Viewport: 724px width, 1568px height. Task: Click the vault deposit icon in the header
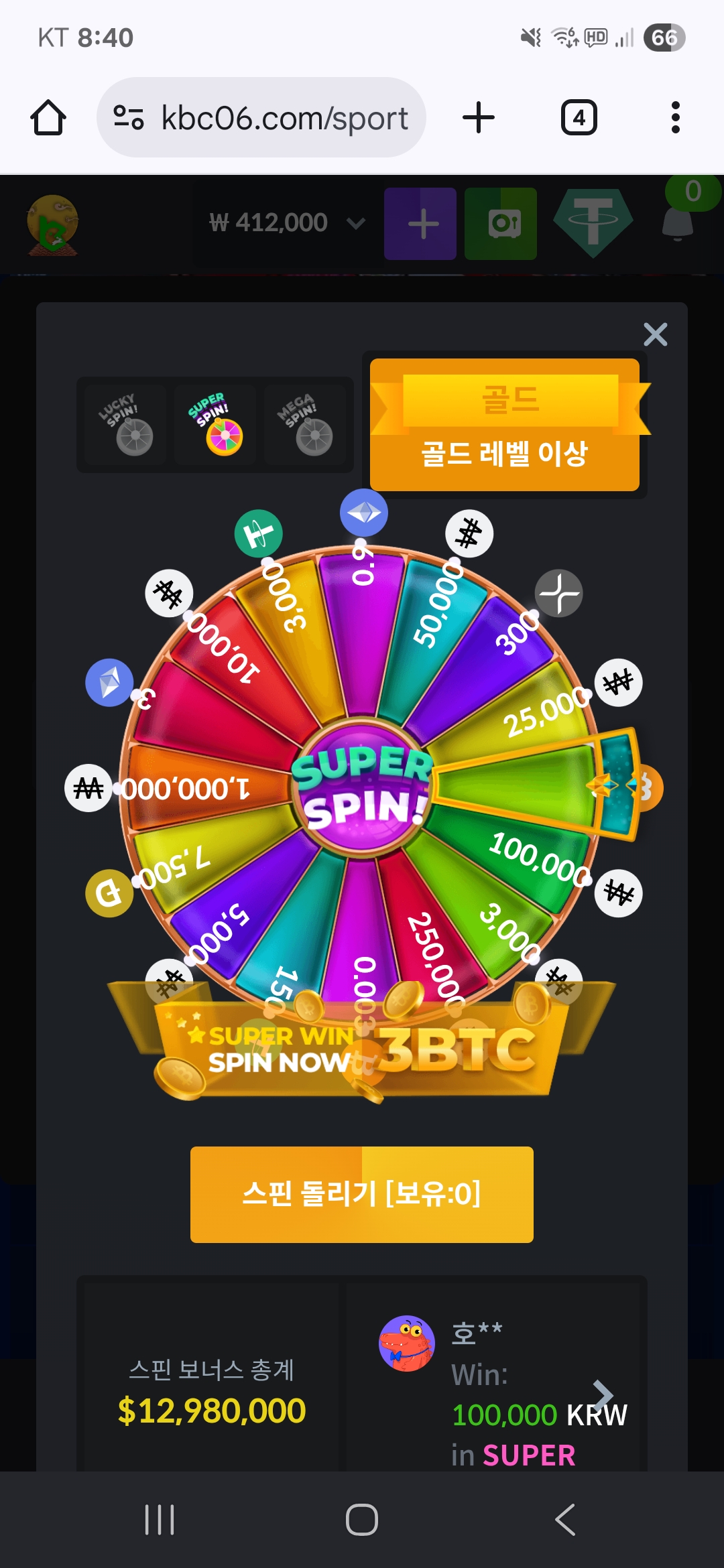tap(500, 222)
